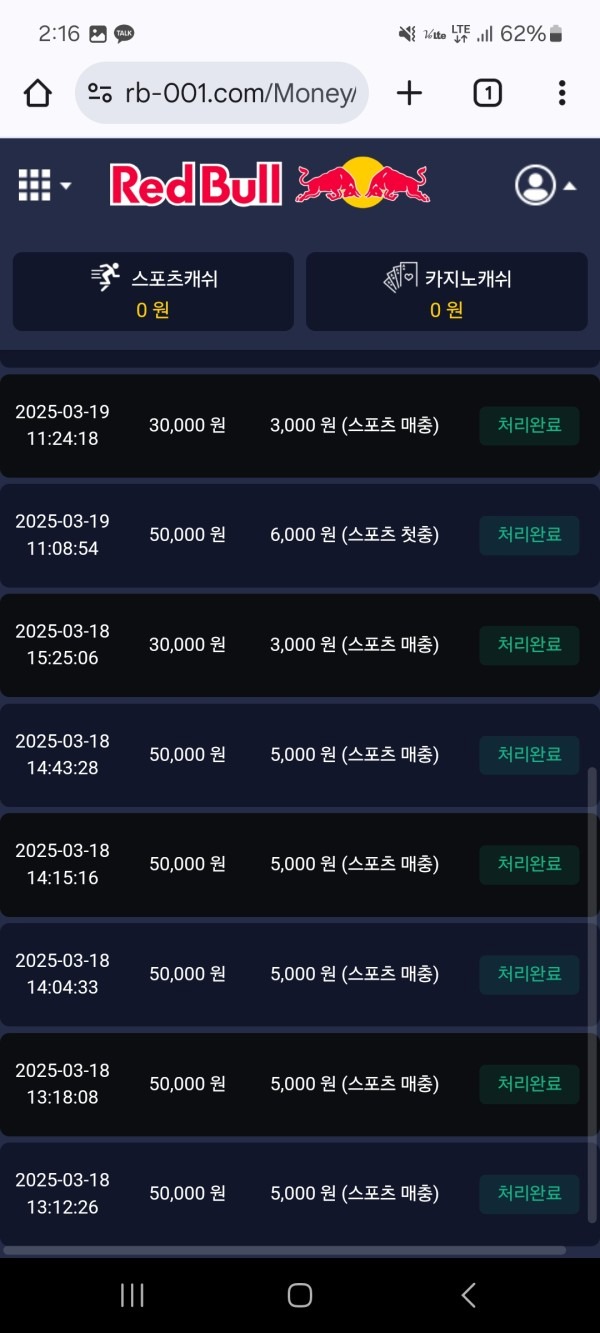Show recent apps

tap(132, 1296)
